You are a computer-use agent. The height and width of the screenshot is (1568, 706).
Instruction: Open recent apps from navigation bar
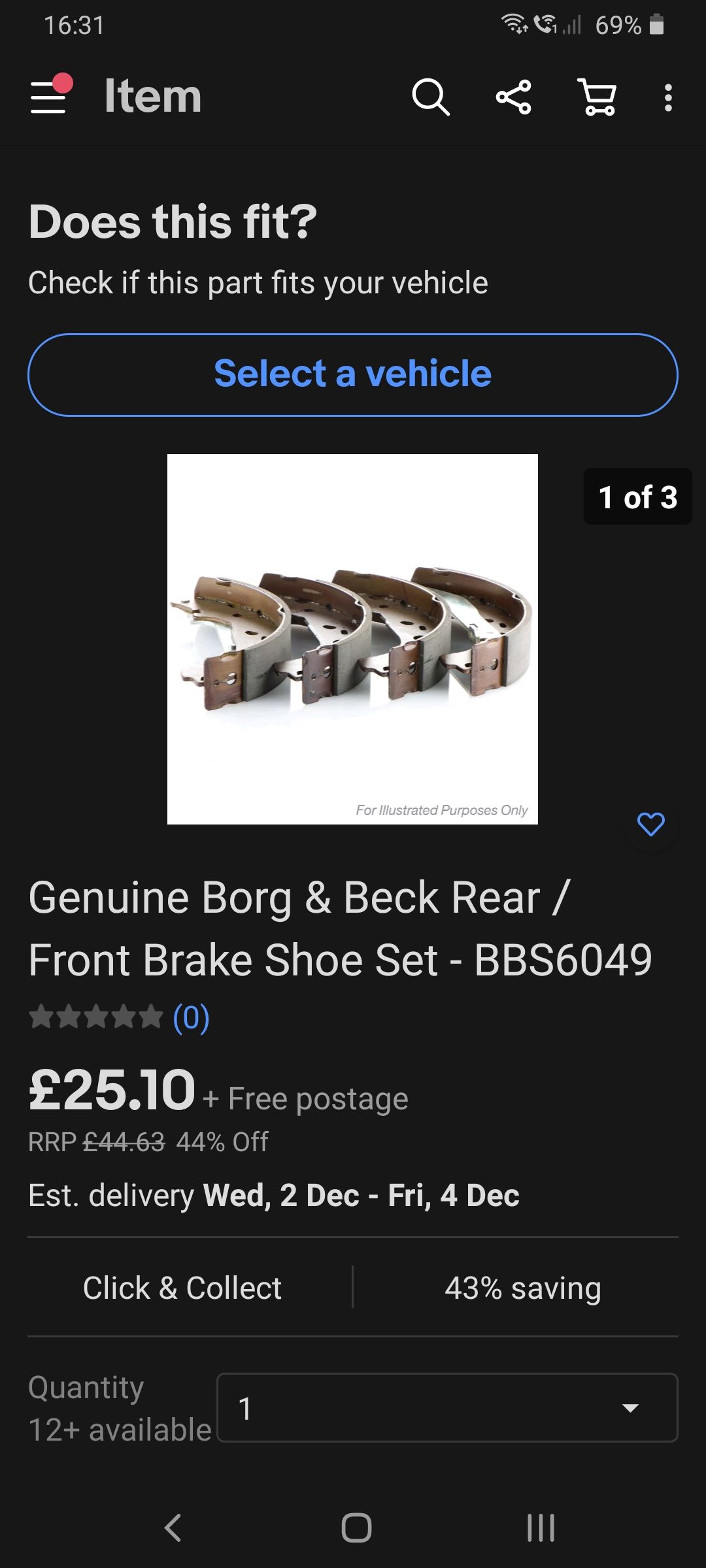click(x=541, y=1527)
